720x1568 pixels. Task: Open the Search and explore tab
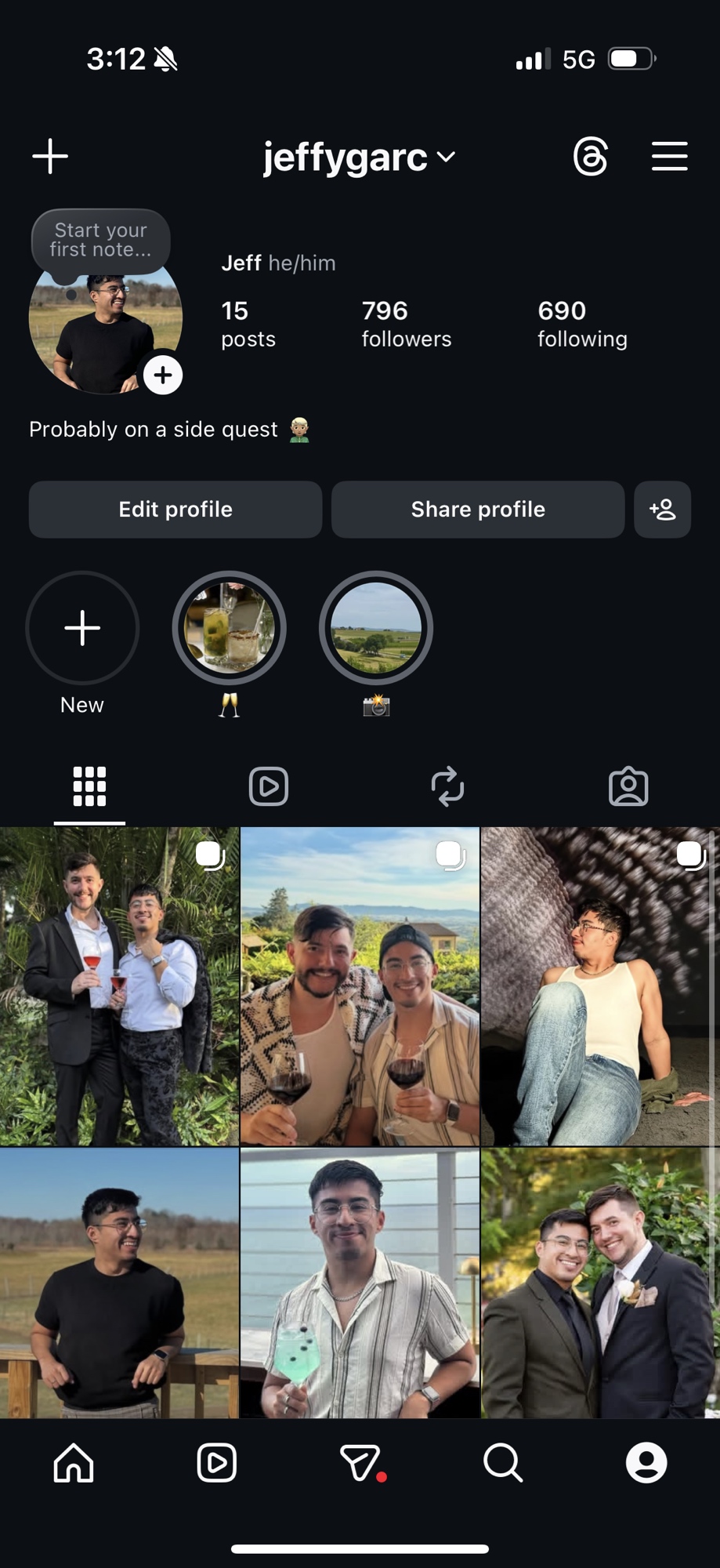[502, 1463]
